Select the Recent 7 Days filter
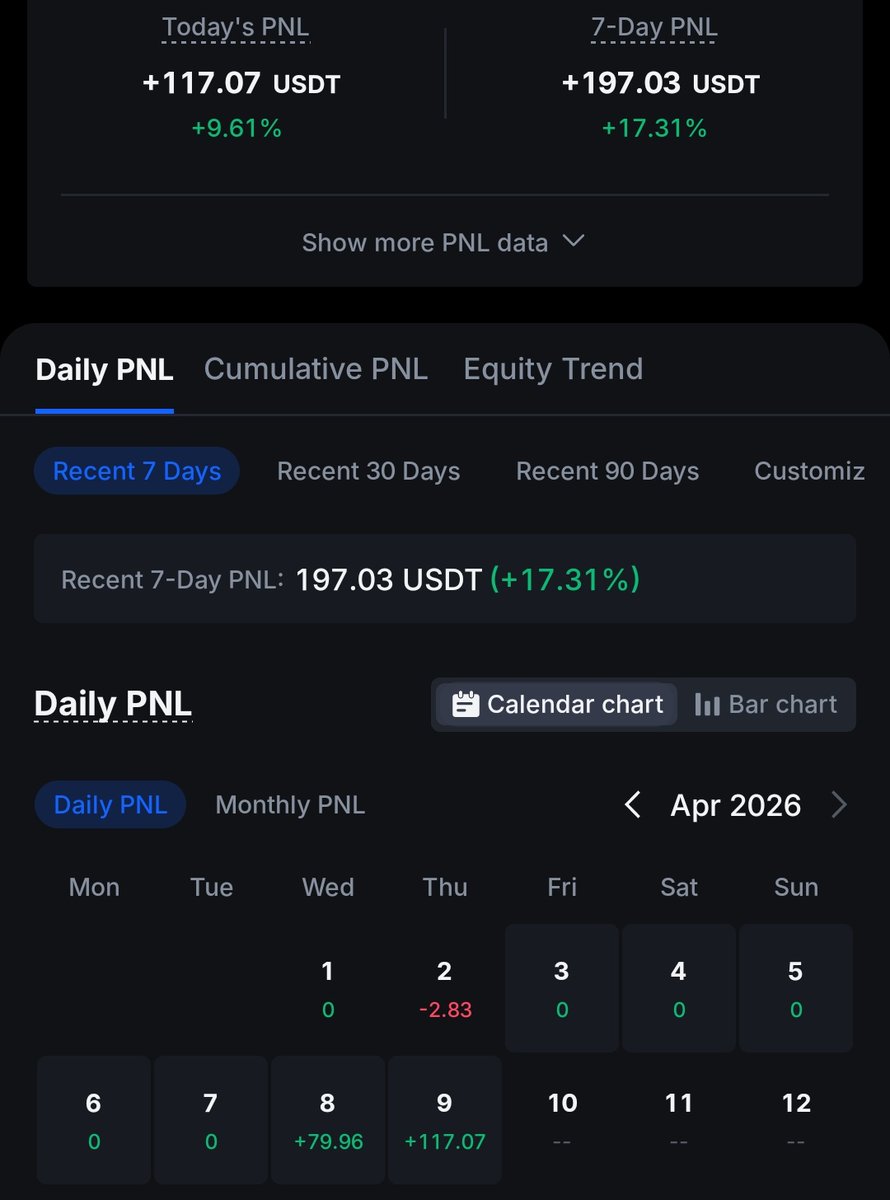Viewport: 890px width, 1200px height. [137, 471]
